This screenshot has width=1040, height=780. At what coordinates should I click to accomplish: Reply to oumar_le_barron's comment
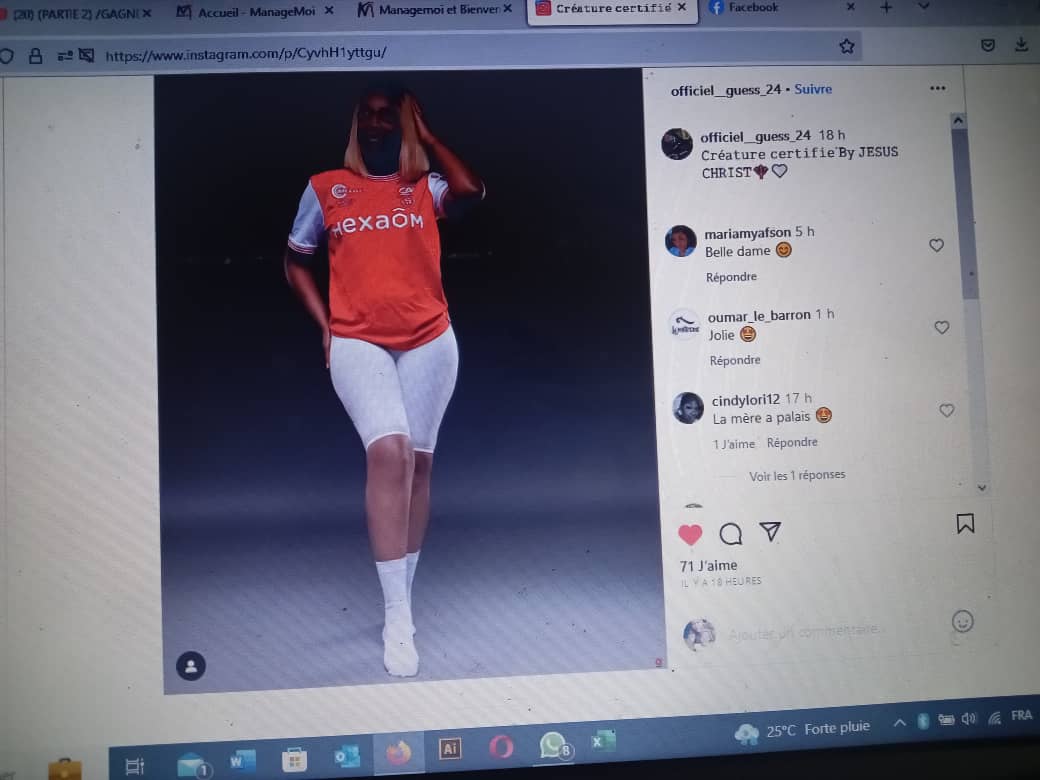pyautogui.click(x=735, y=360)
